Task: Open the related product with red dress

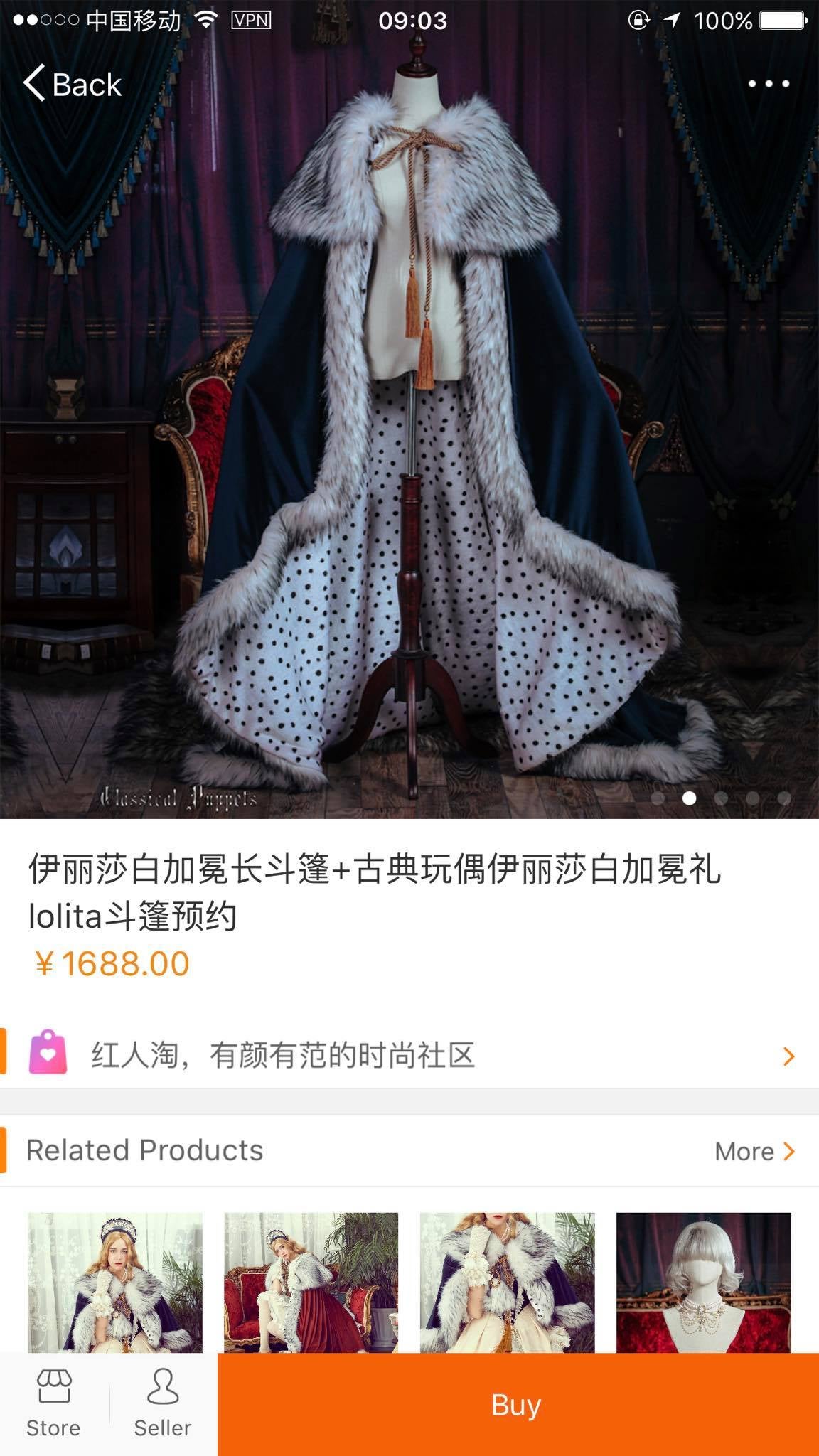Action: pyautogui.click(x=311, y=1282)
